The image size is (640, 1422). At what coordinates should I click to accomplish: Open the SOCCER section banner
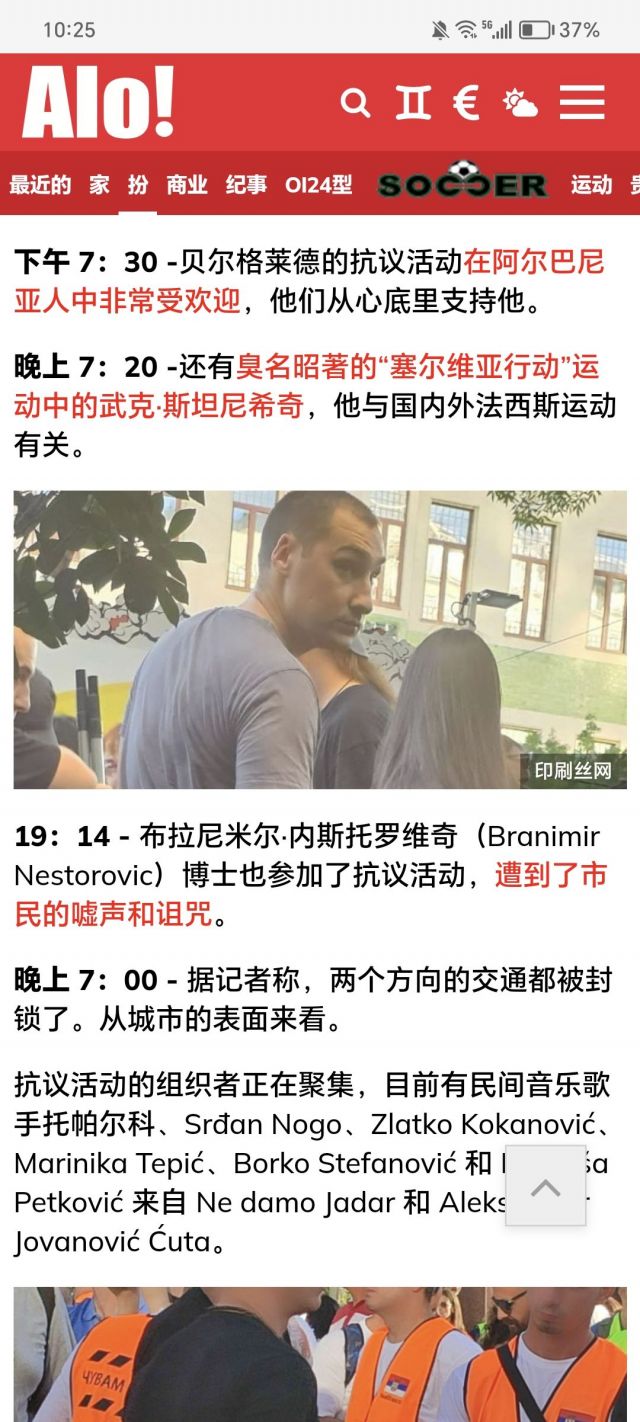coord(462,184)
